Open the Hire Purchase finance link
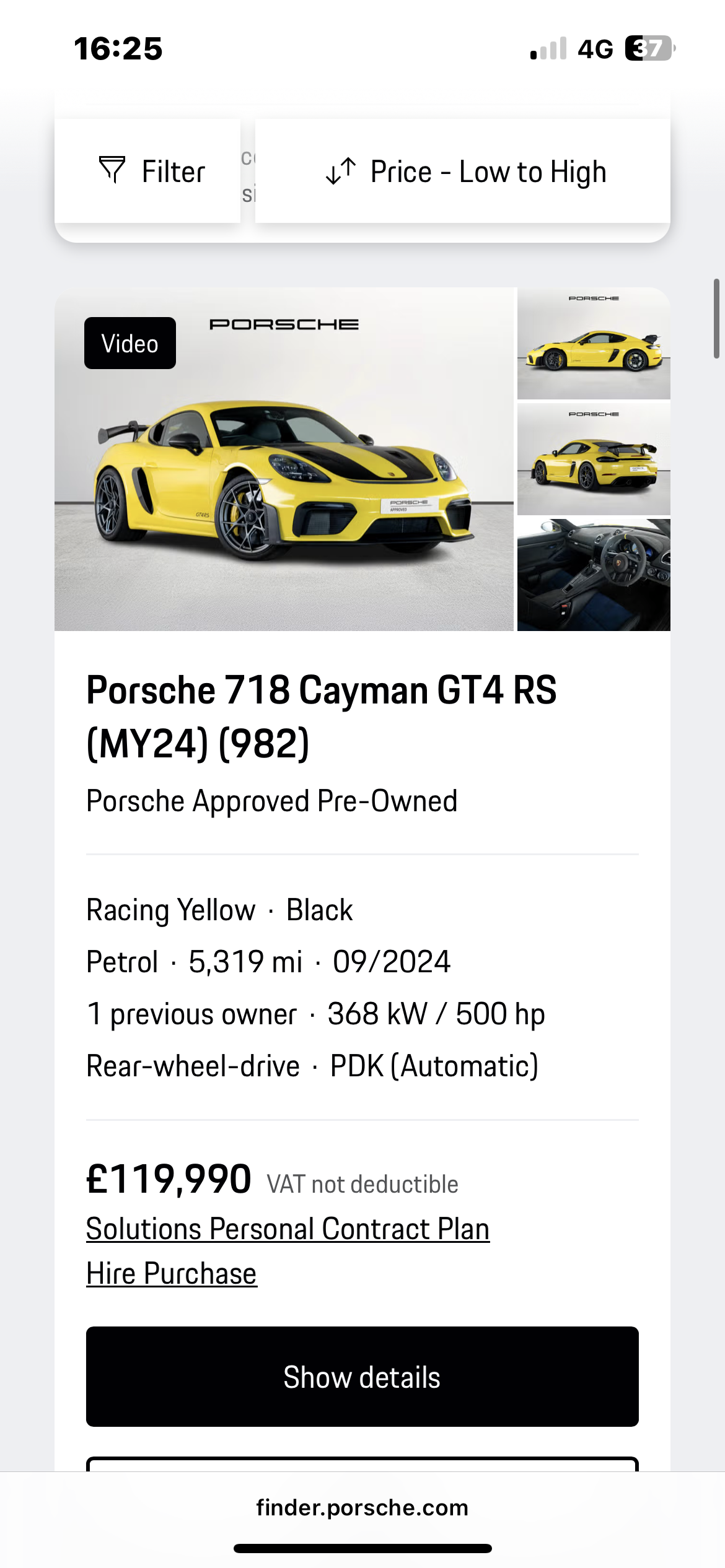 [172, 1274]
